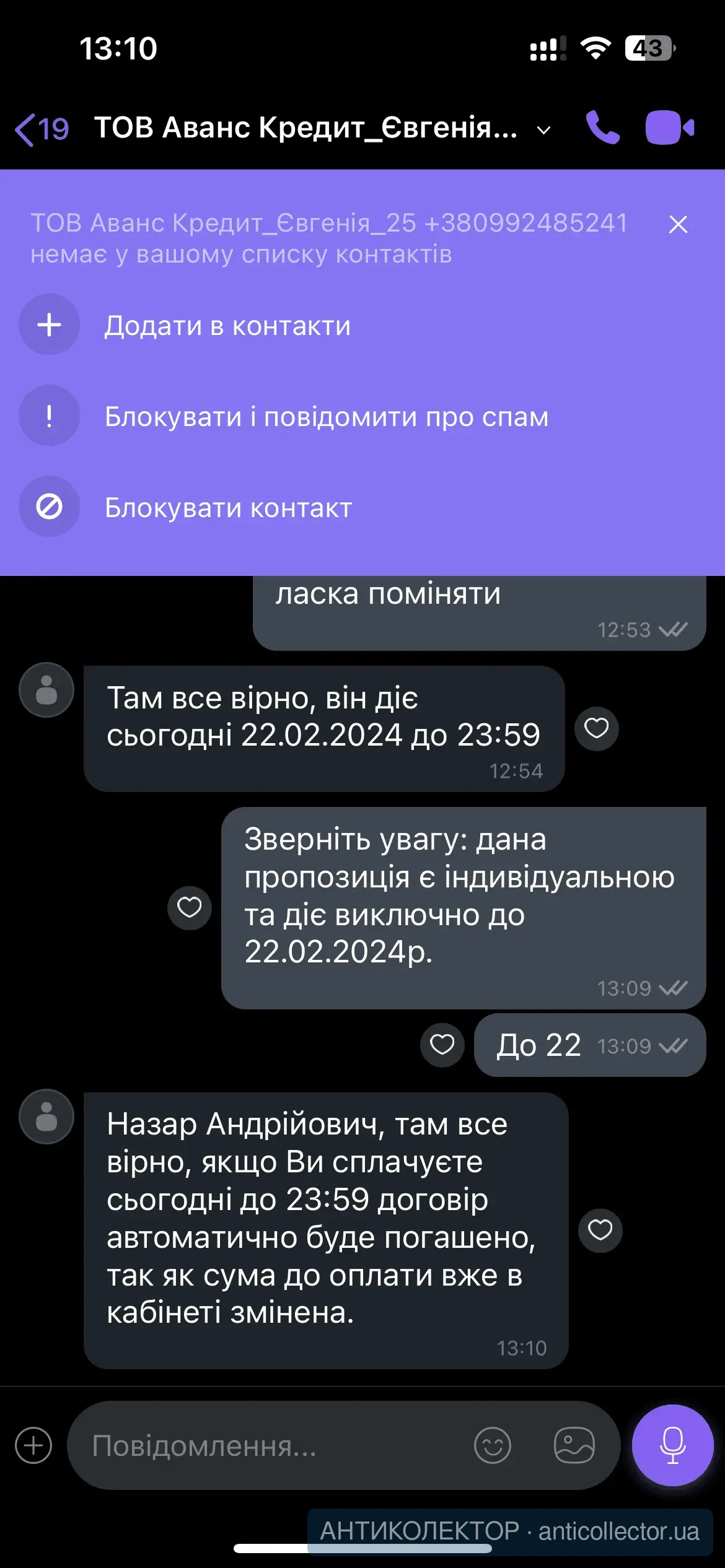Select Додати в контакти
The height and width of the screenshot is (1568, 725).
tap(227, 325)
